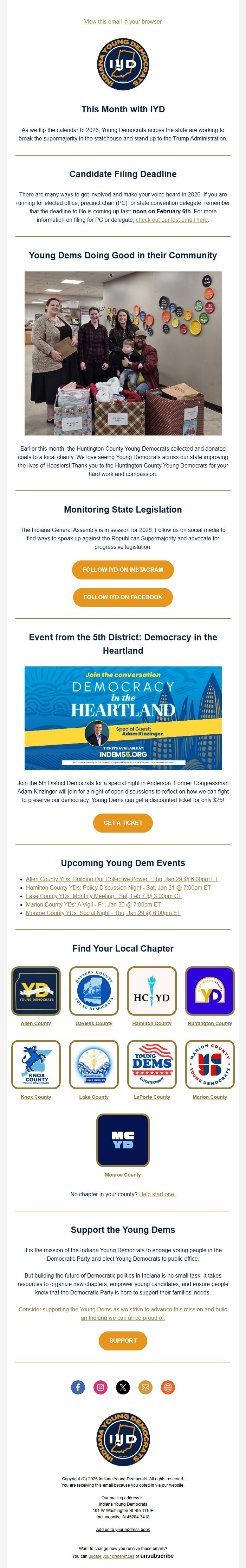
Task: Open Marion County YDs A Vigil link
Action: [x=93, y=904]
